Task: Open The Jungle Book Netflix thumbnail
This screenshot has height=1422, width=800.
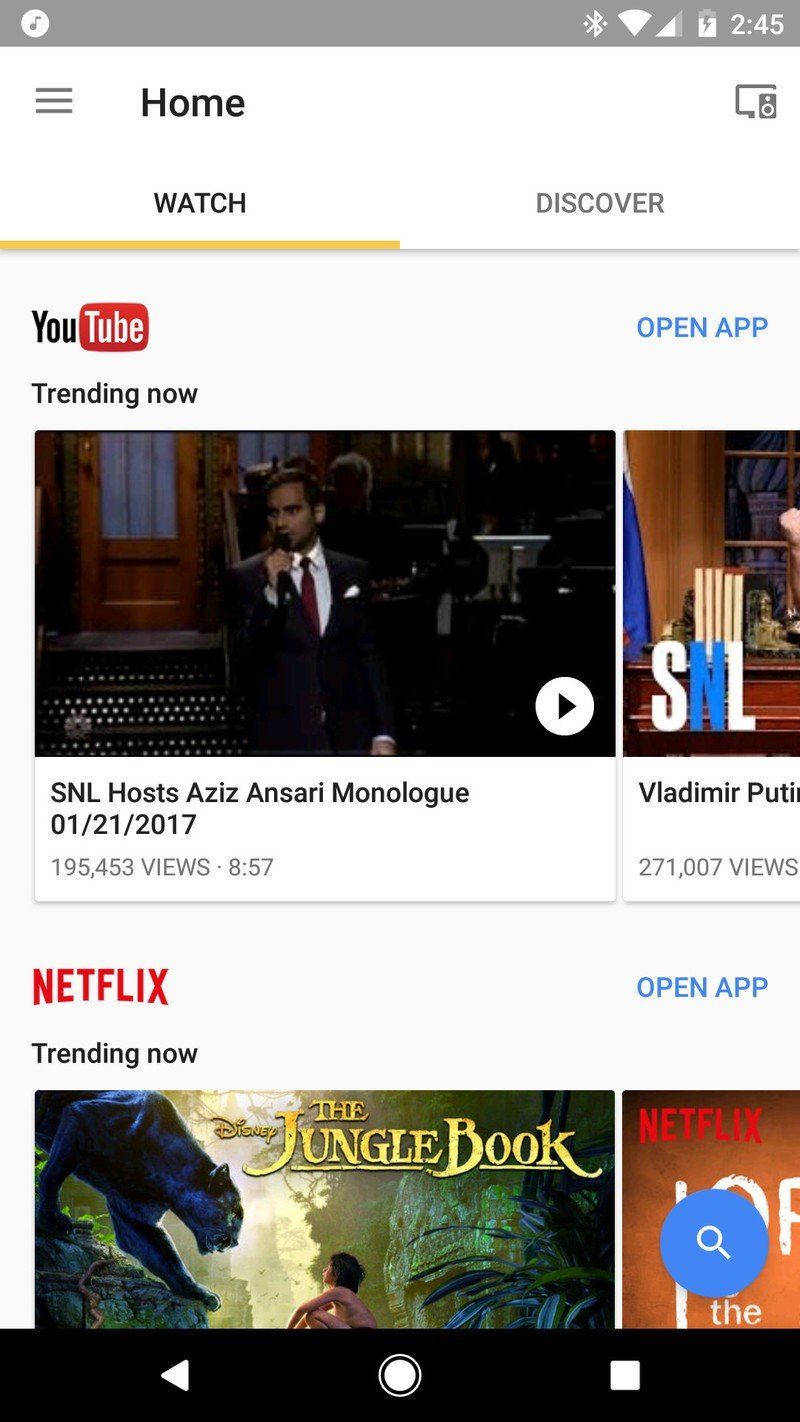Action: pos(325,1200)
